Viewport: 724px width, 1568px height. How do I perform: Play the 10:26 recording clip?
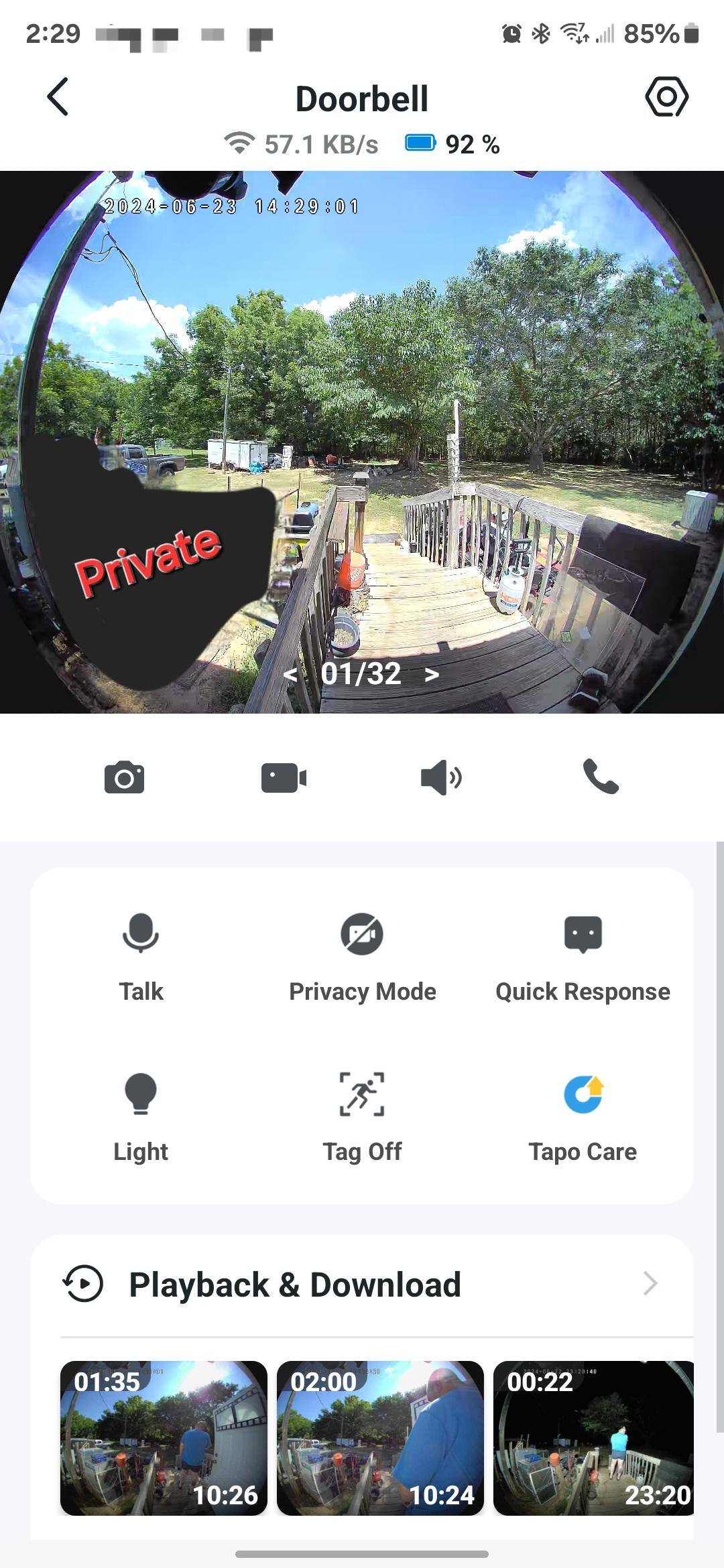tap(164, 1438)
